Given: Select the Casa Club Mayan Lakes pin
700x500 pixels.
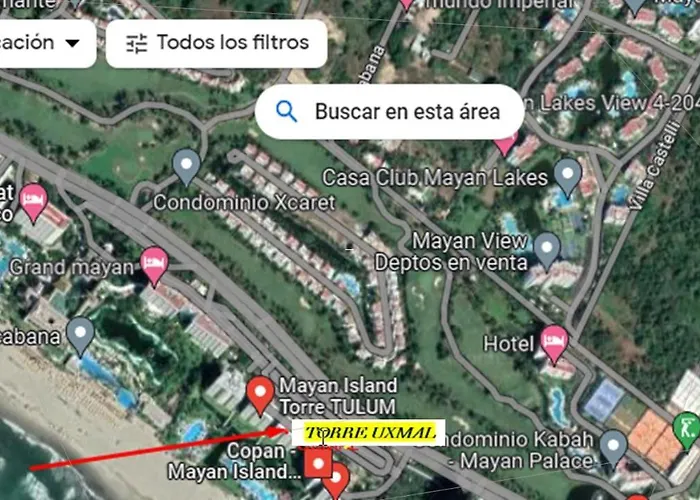Looking at the screenshot, I should coord(568,175).
